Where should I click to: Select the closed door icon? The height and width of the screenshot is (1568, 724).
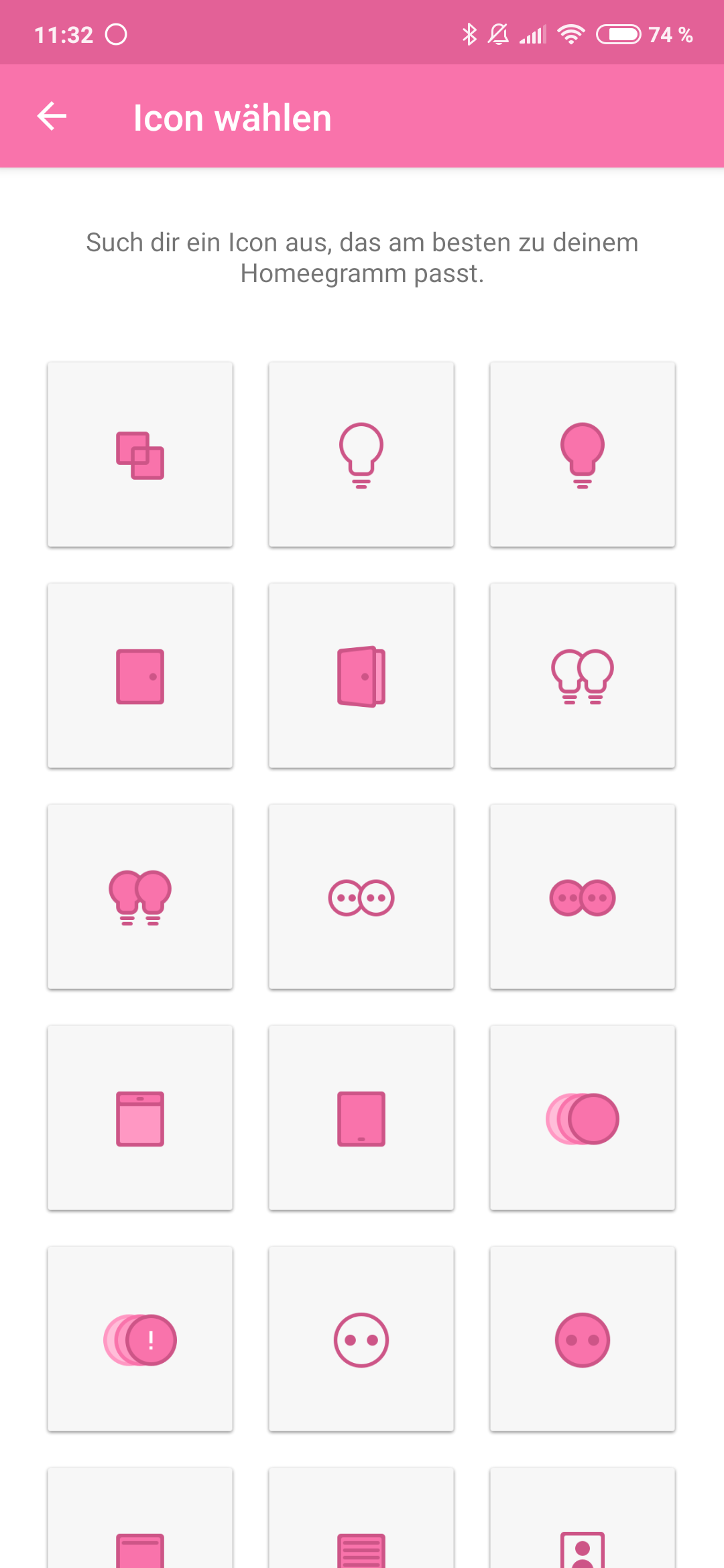pyautogui.click(x=140, y=676)
